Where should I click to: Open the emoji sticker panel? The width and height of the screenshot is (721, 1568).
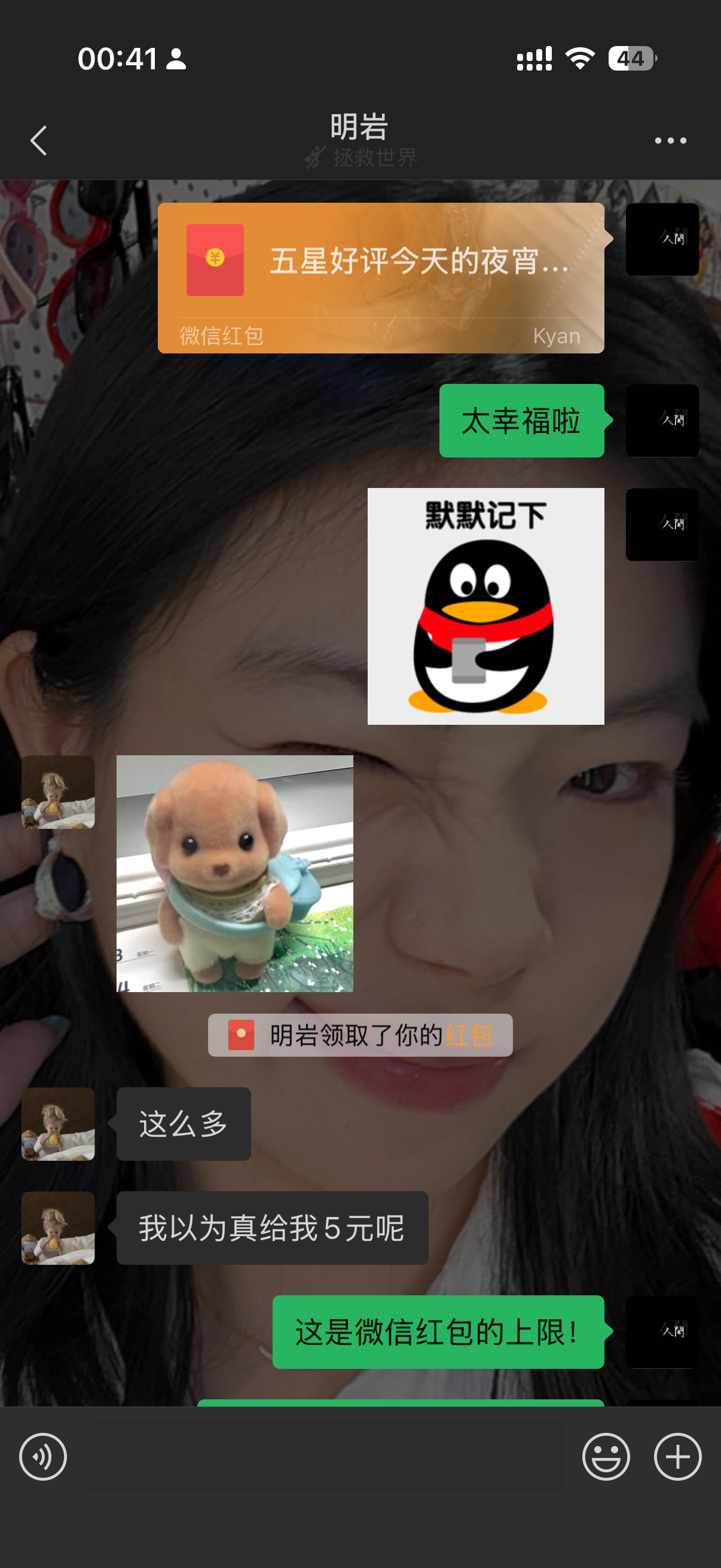[606, 1457]
